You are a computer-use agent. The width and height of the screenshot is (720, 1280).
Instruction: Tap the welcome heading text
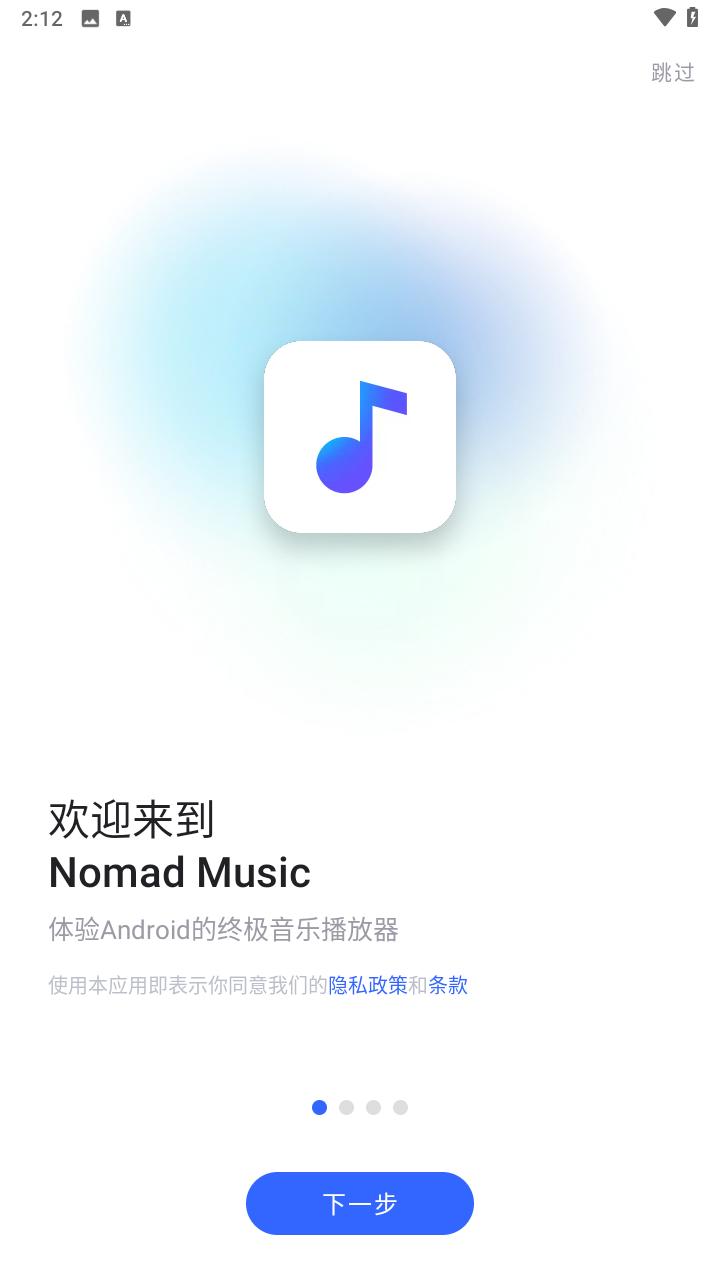(x=179, y=845)
